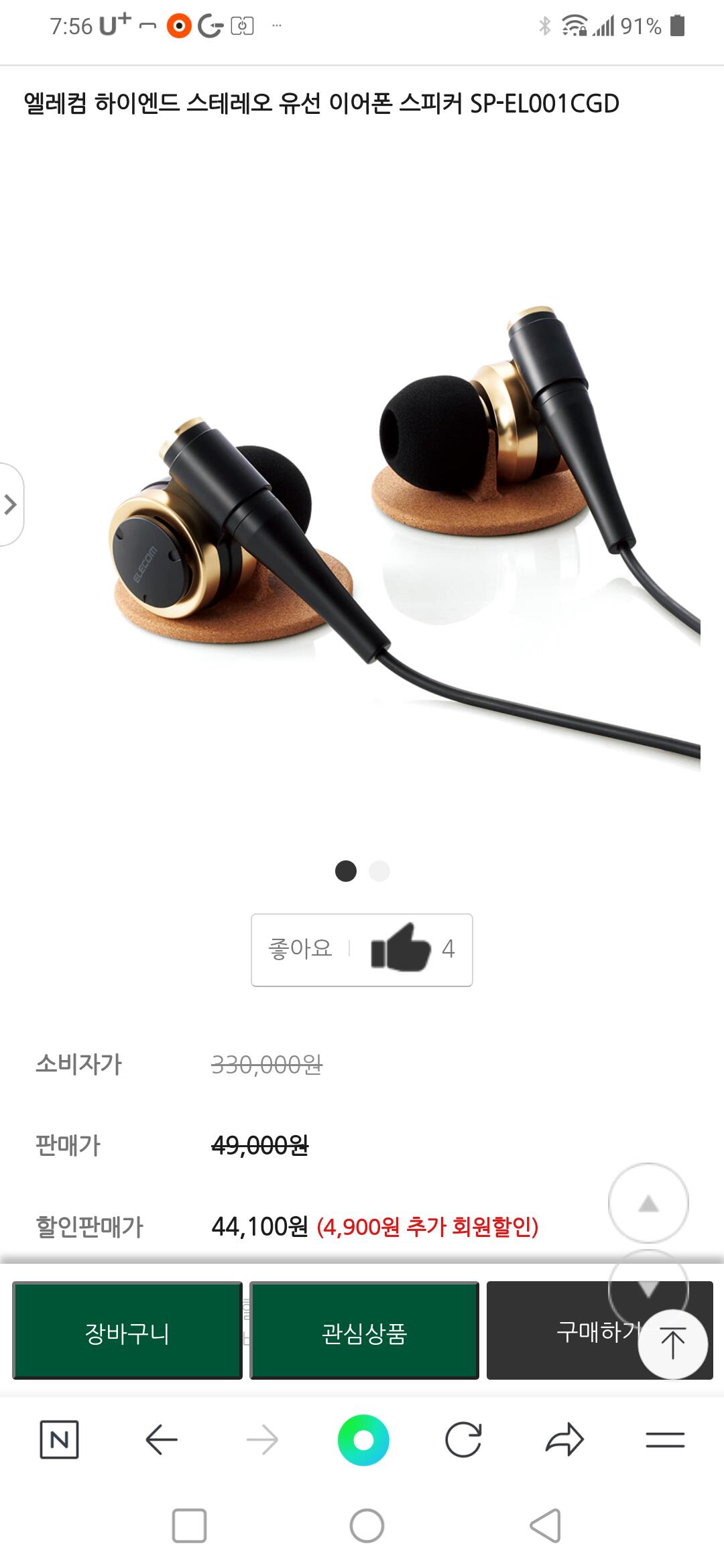Show the second product image dot
The image size is (724, 1568).
pyautogui.click(x=379, y=871)
